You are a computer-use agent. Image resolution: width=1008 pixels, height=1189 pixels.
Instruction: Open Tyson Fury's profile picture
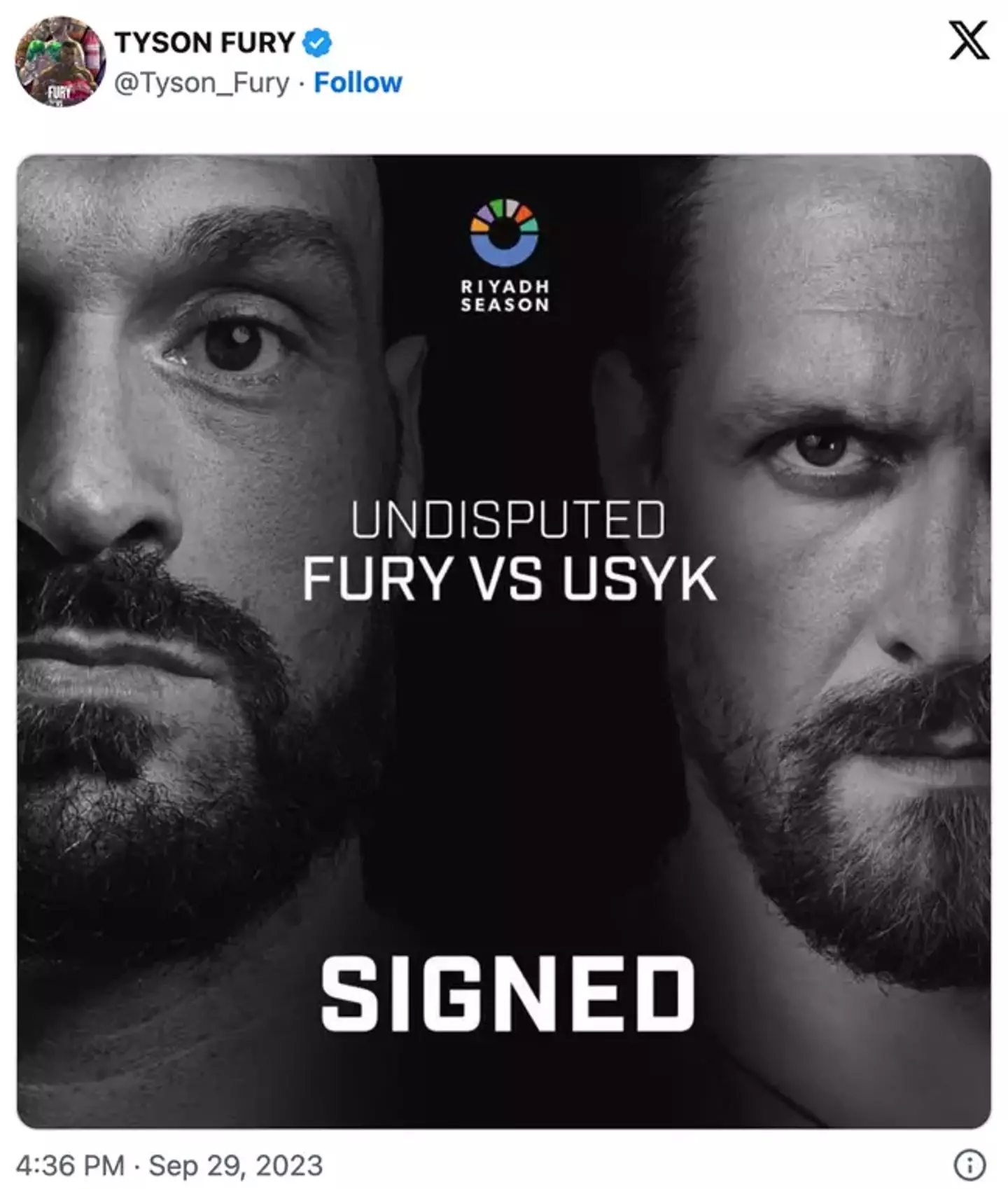click(x=60, y=62)
